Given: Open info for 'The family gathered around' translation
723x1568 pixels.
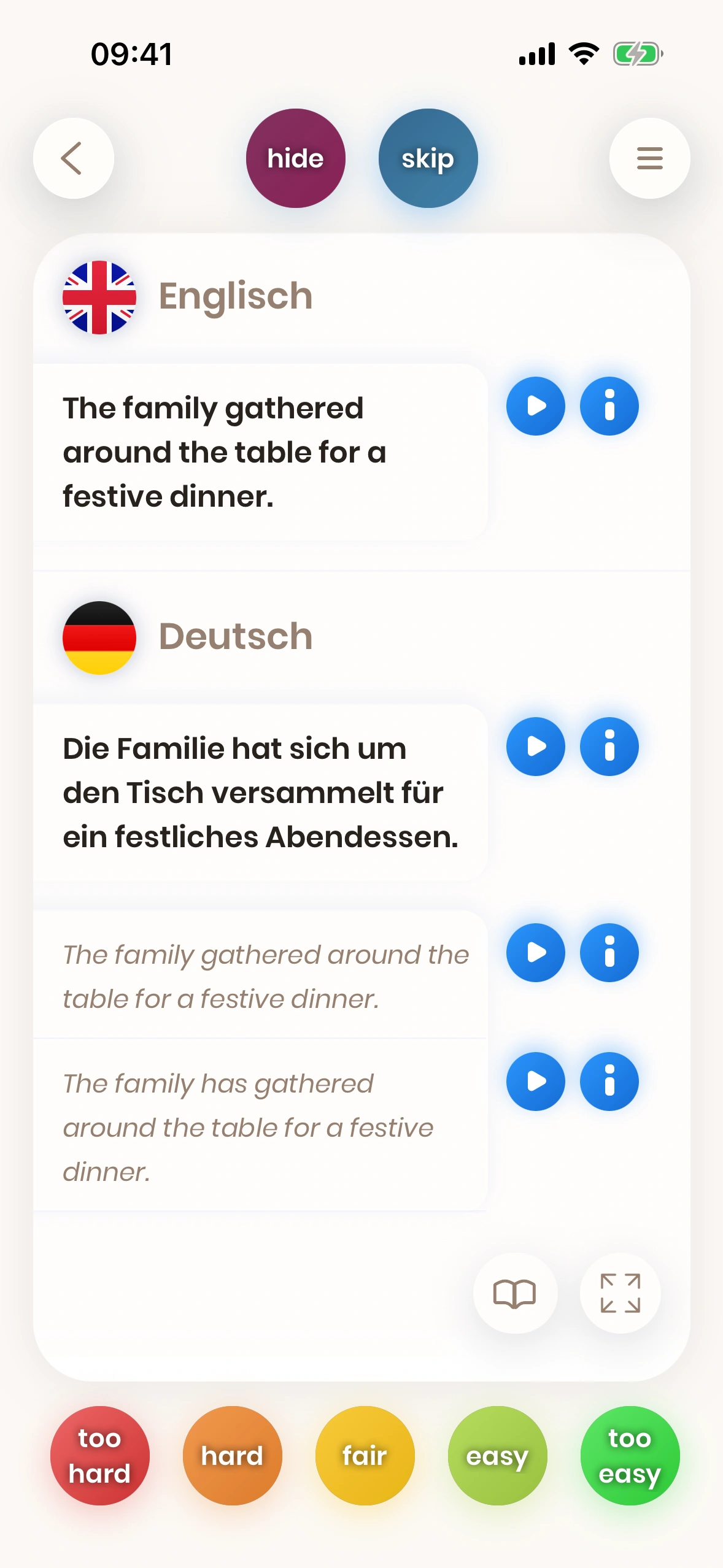Looking at the screenshot, I should coord(609,953).
